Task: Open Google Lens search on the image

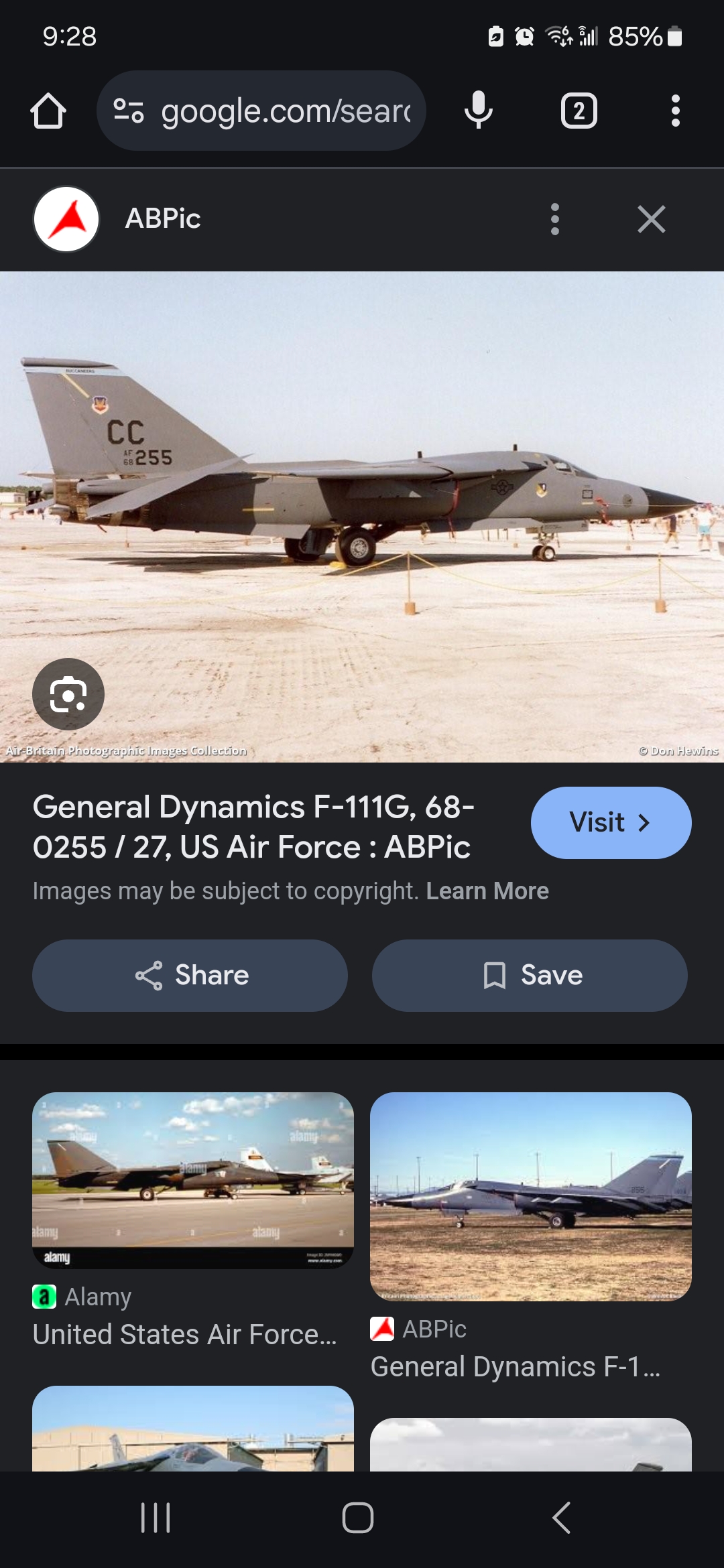Action: click(x=68, y=694)
